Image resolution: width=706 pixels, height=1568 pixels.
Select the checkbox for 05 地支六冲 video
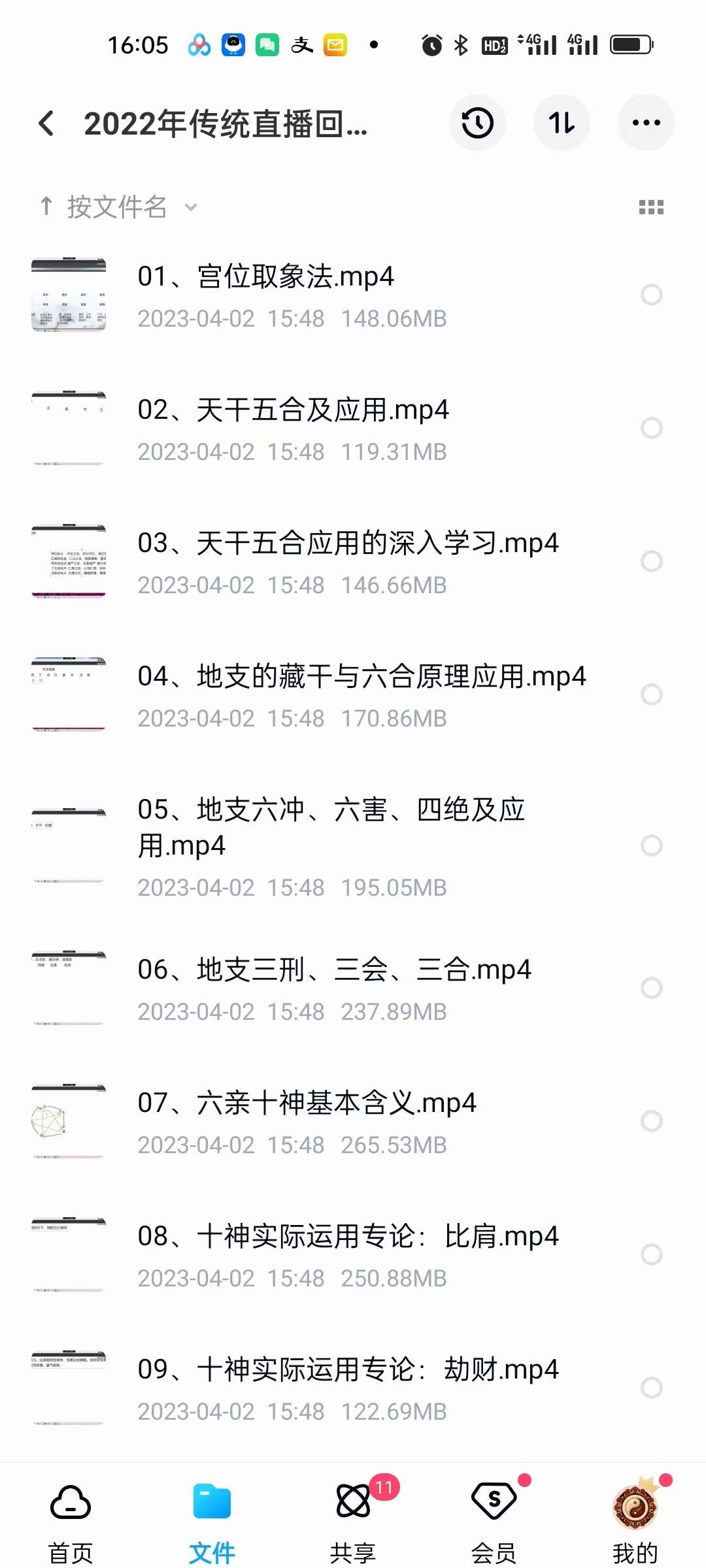(x=651, y=846)
